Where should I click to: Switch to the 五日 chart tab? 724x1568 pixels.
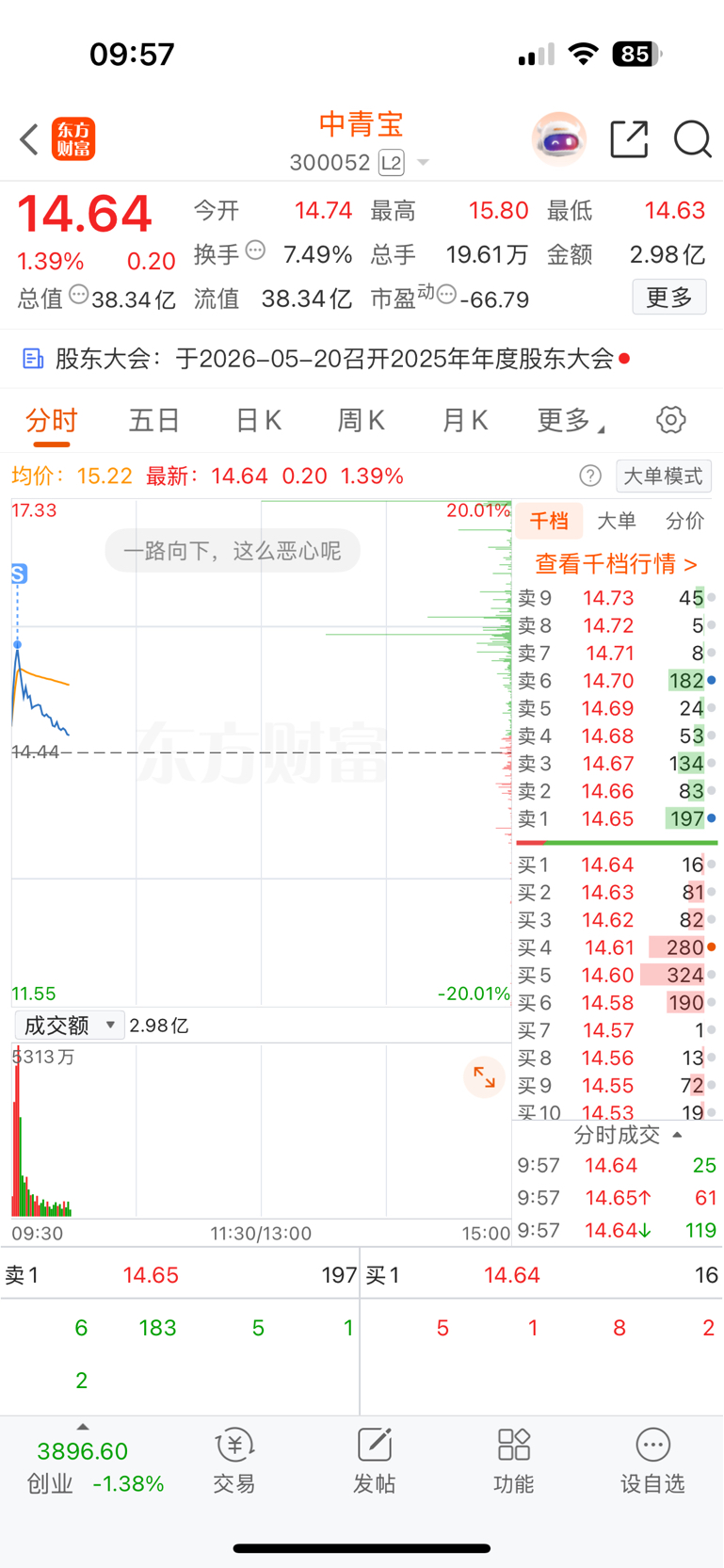pyautogui.click(x=153, y=420)
